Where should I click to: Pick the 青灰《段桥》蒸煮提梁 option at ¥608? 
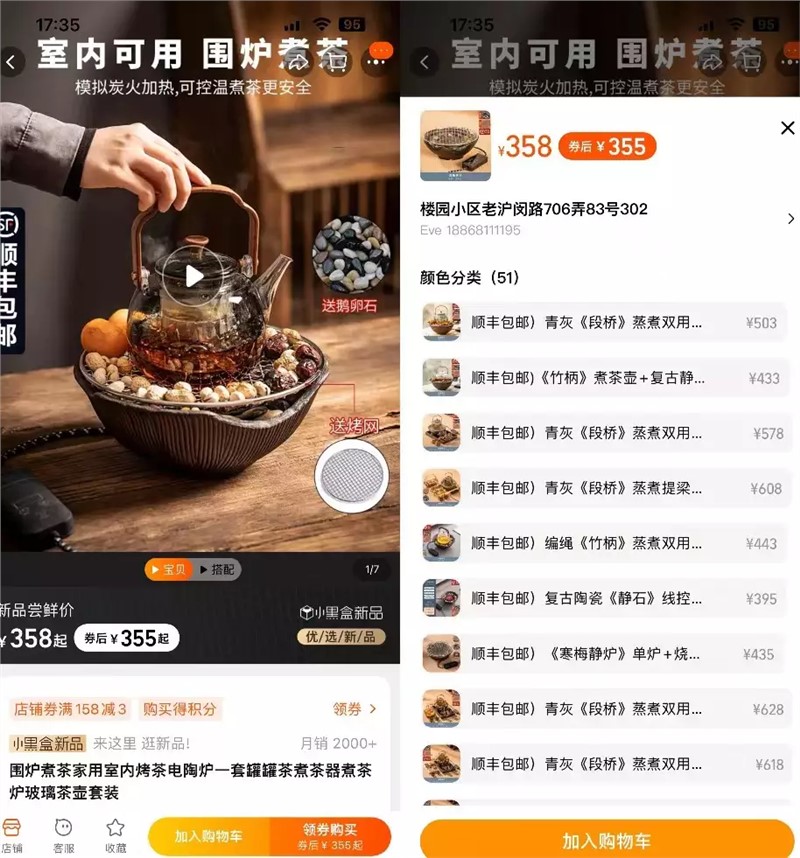604,488
